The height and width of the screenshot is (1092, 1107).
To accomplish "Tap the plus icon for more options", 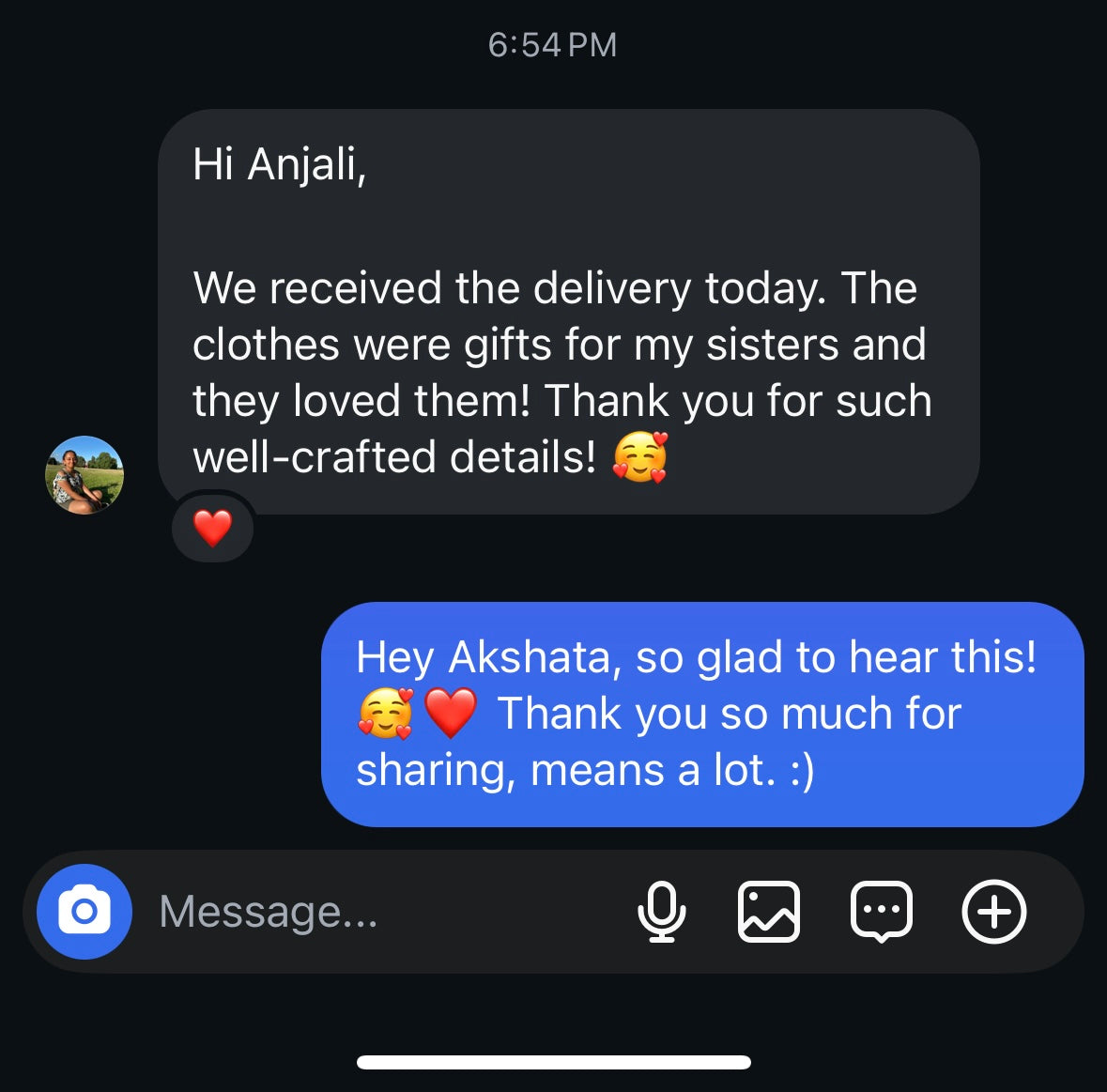I will [x=993, y=912].
